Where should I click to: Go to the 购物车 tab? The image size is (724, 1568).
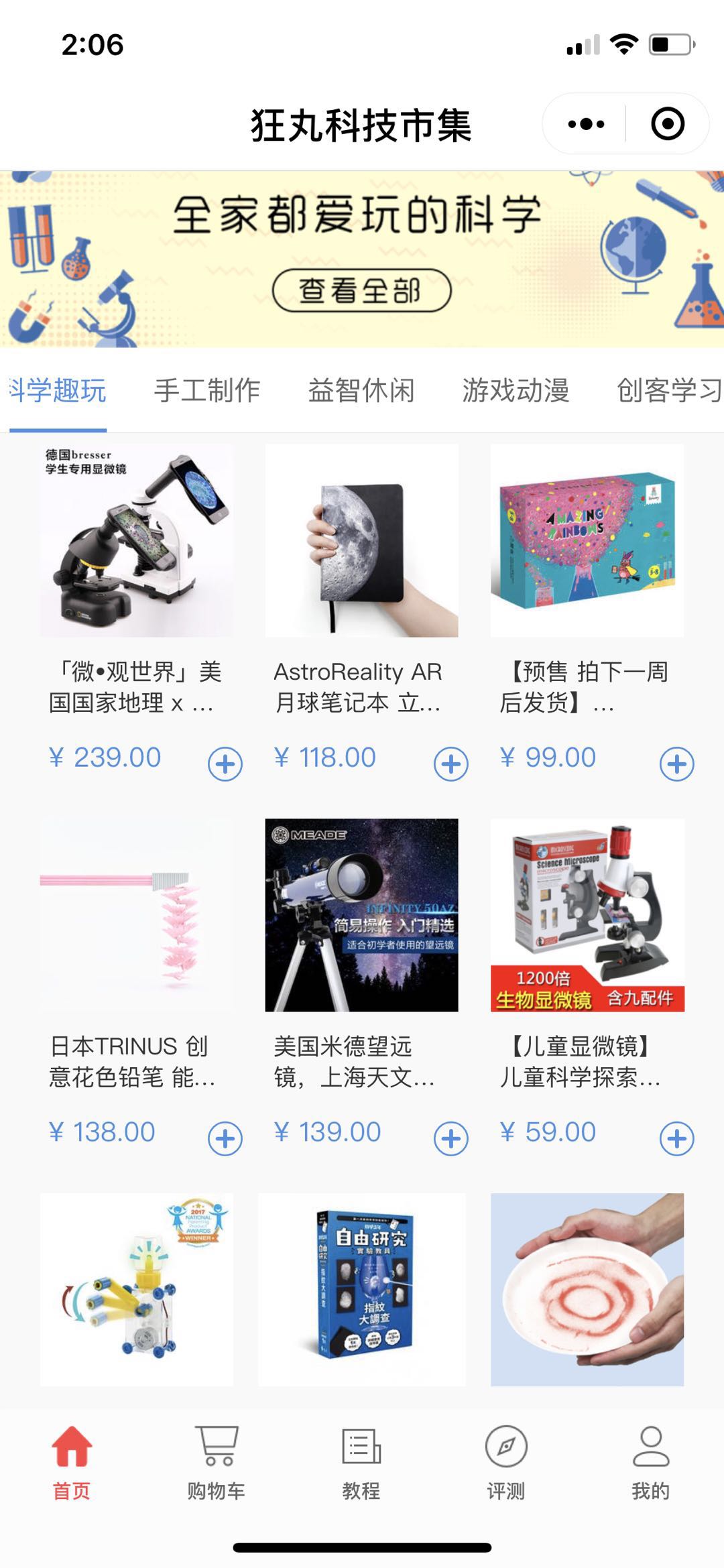(217, 1463)
